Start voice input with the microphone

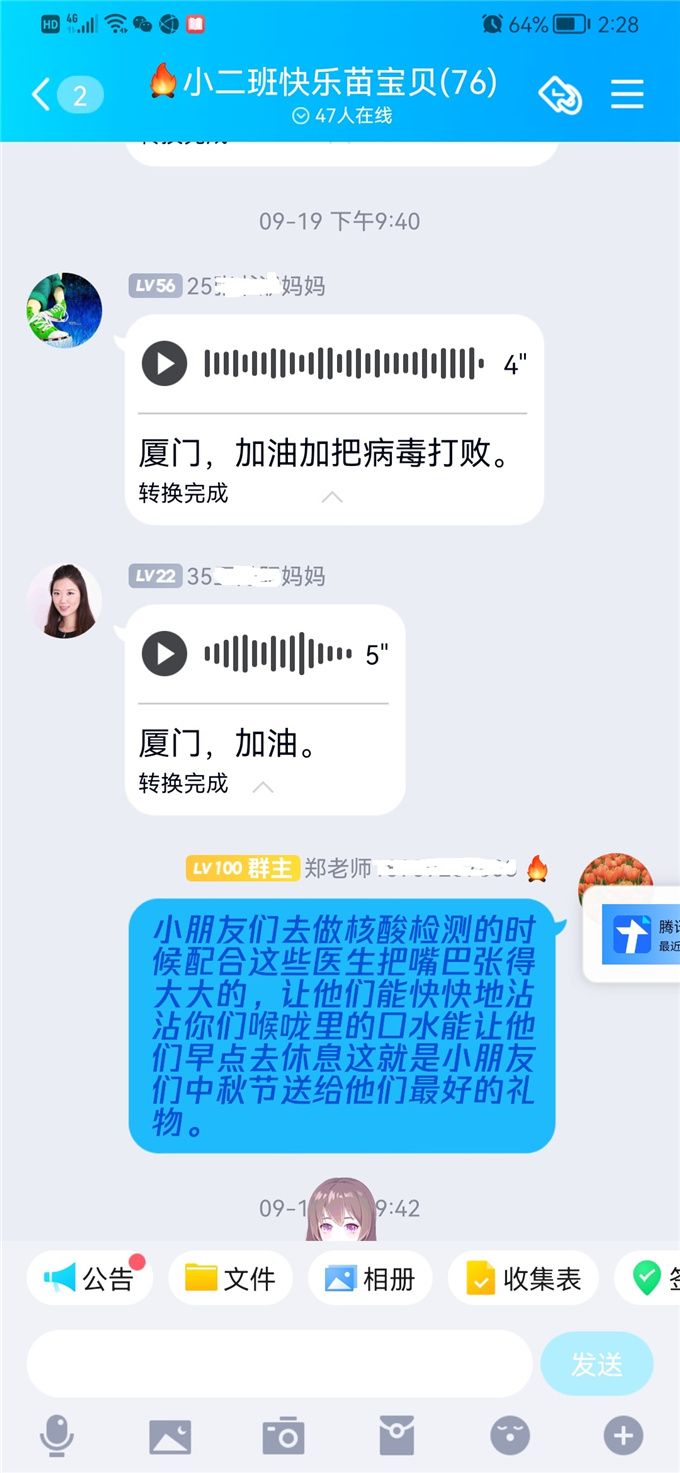coord(57,1436)
